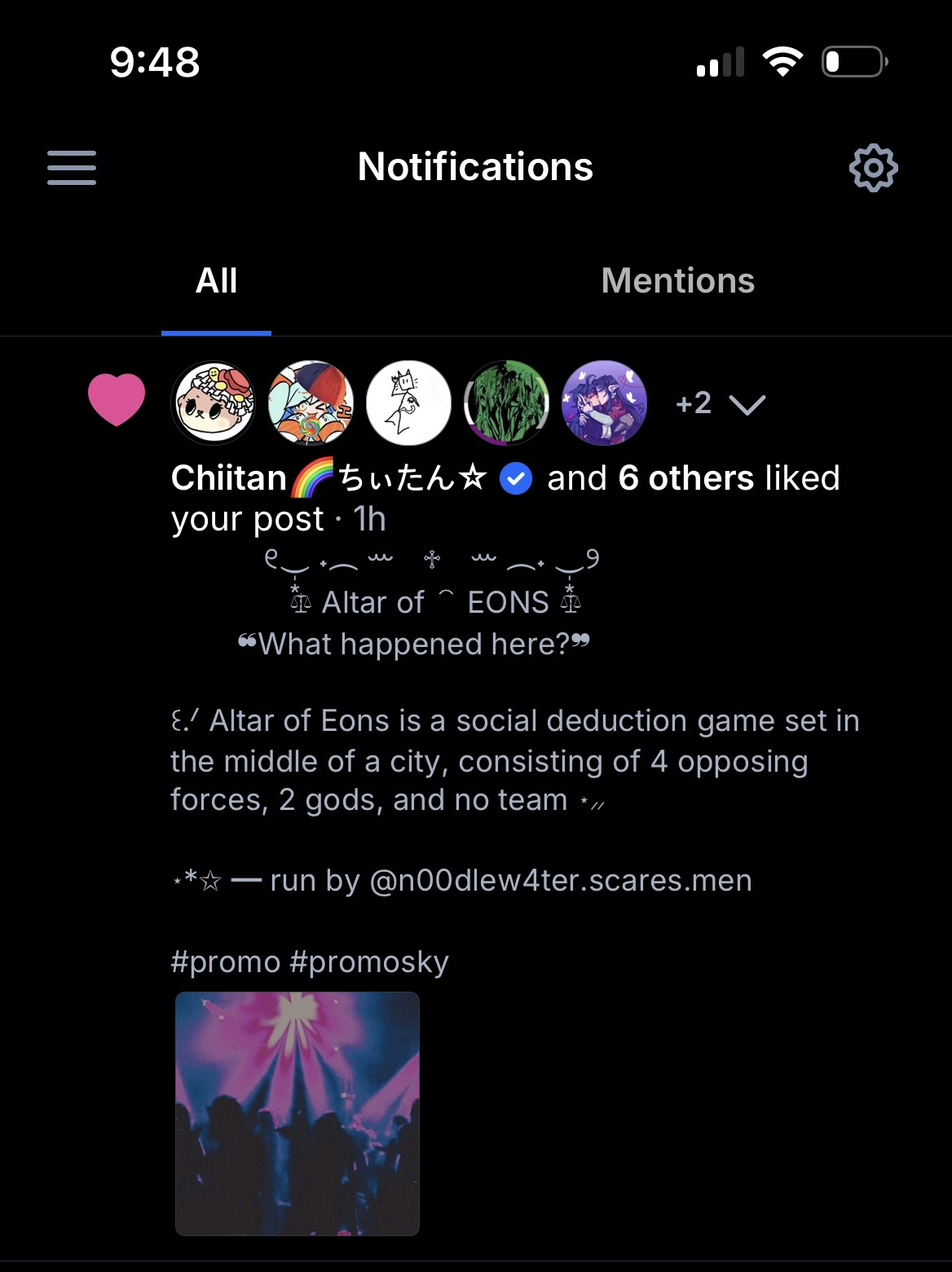View the first liker's bear avatar

pos(214,403)
